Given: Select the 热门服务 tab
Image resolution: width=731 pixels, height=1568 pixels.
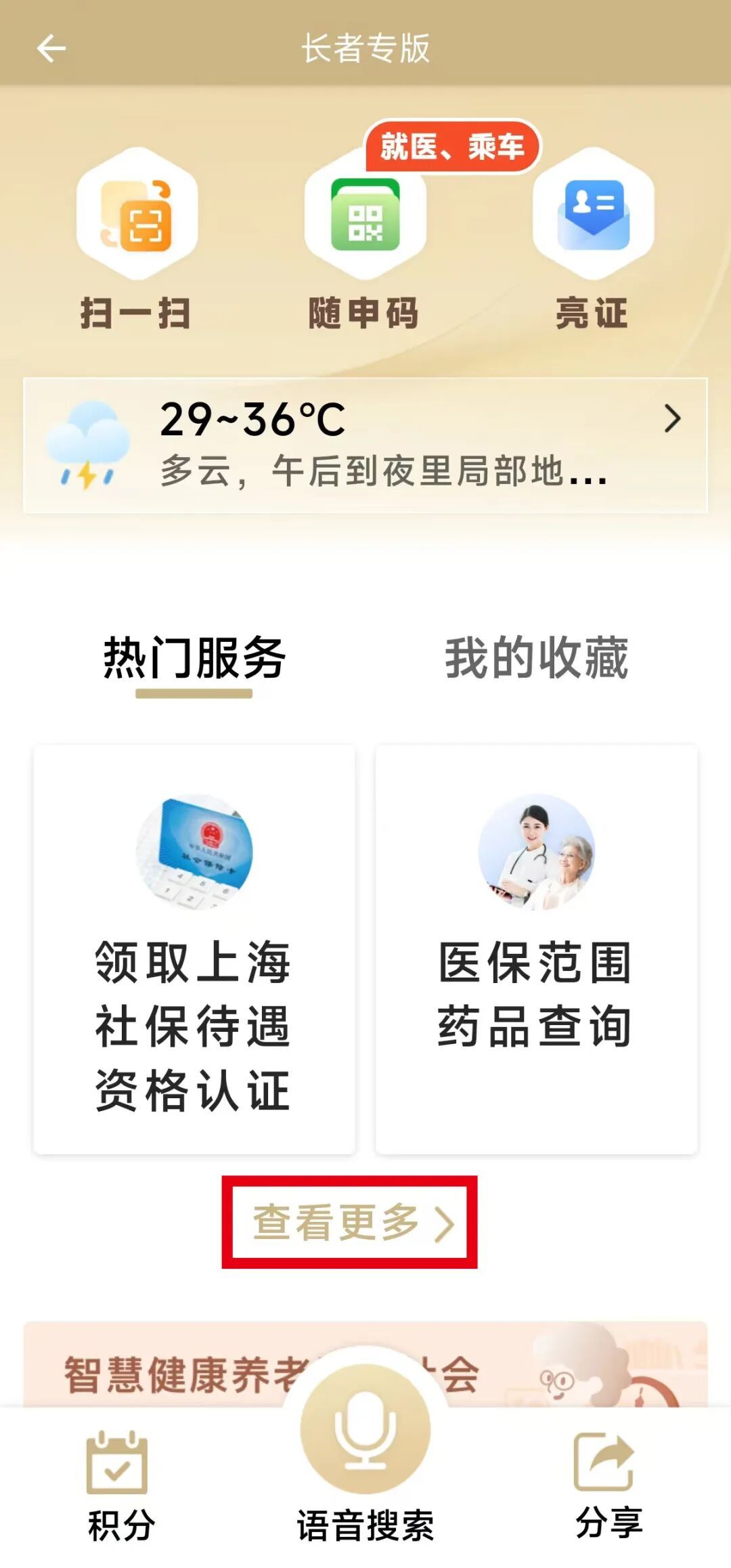Looking at the screenshot, I should click(x=194, y=658).
